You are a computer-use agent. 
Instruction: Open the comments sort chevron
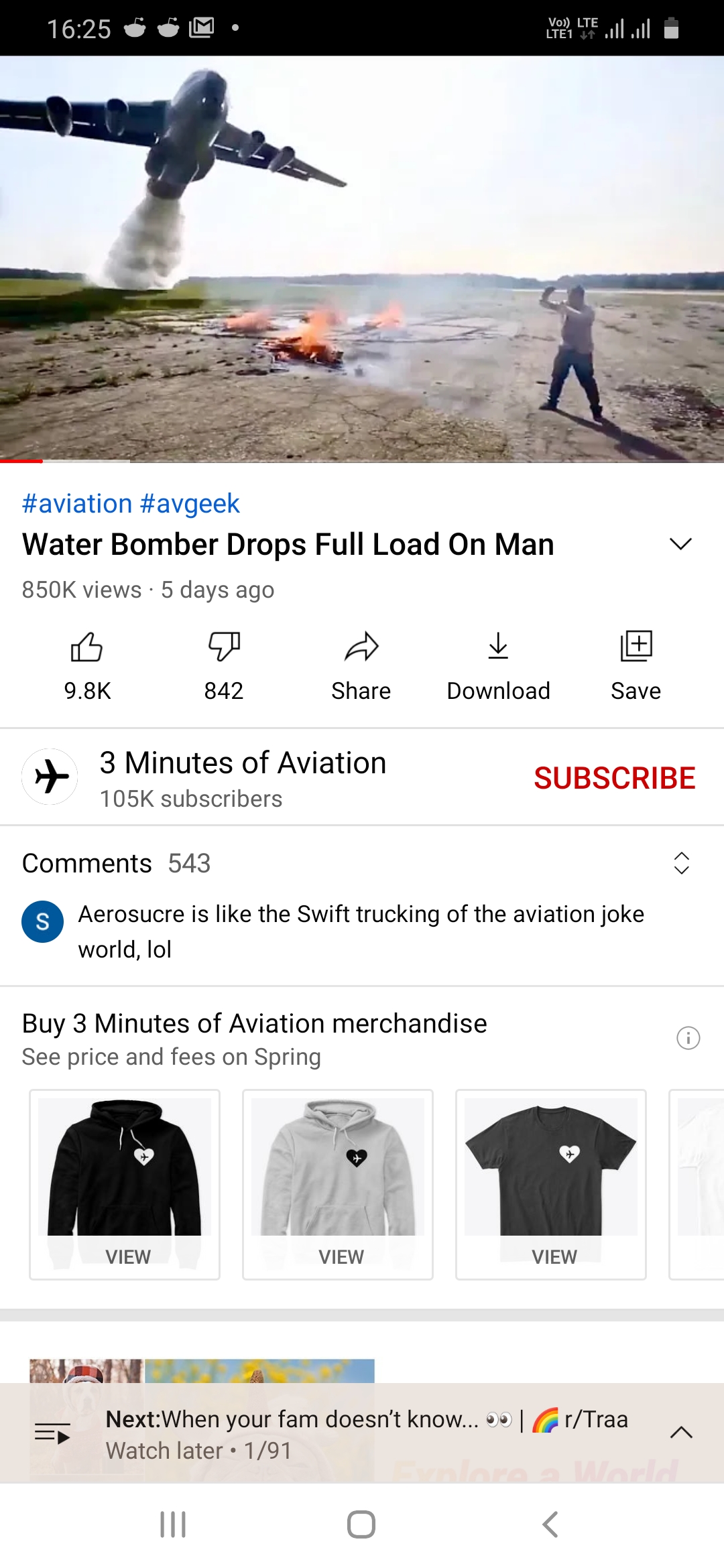681,863
